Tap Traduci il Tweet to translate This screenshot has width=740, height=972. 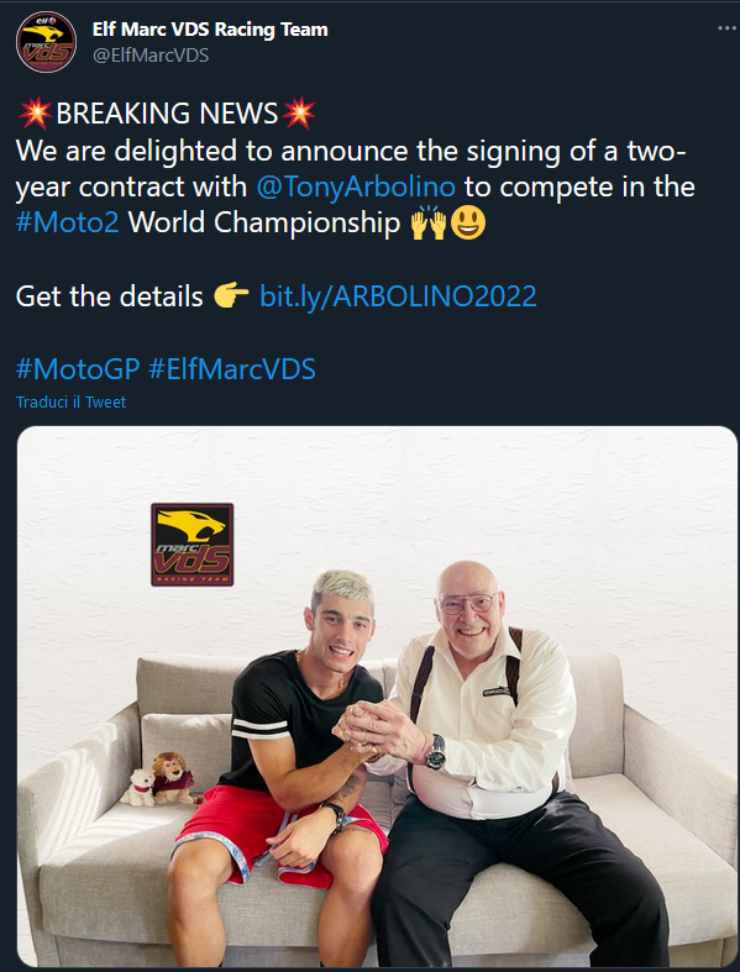(x=71, y=402)
